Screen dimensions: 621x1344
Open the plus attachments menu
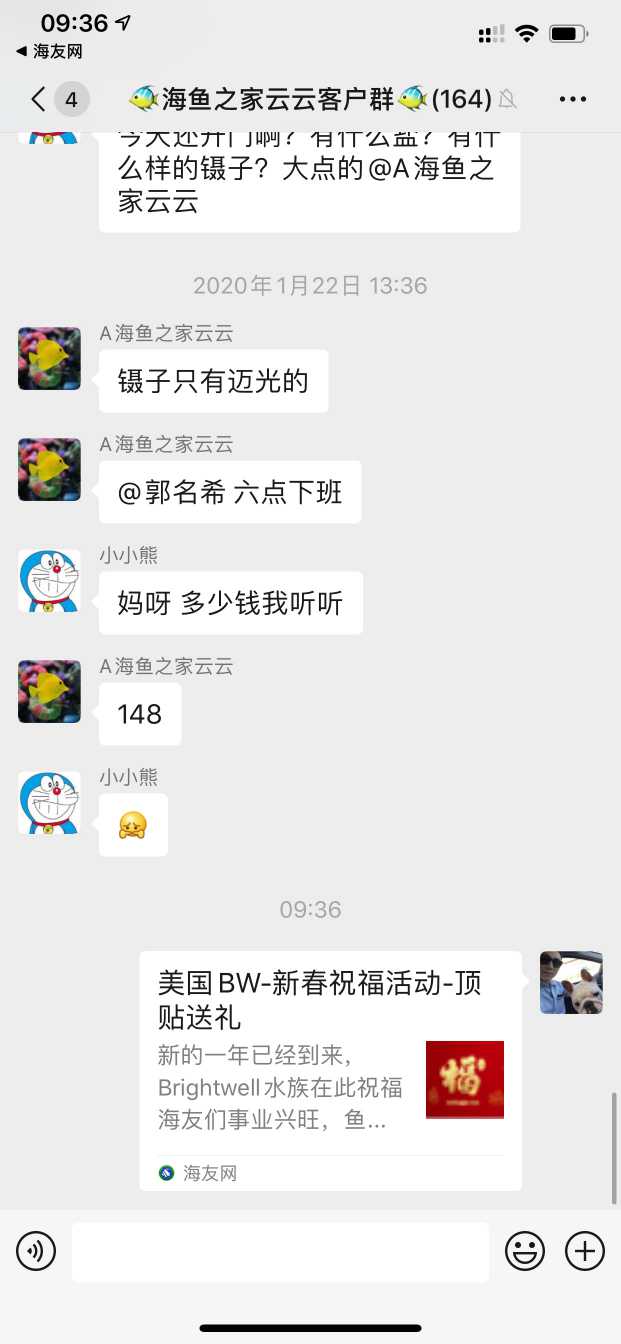pos(585,1250)
